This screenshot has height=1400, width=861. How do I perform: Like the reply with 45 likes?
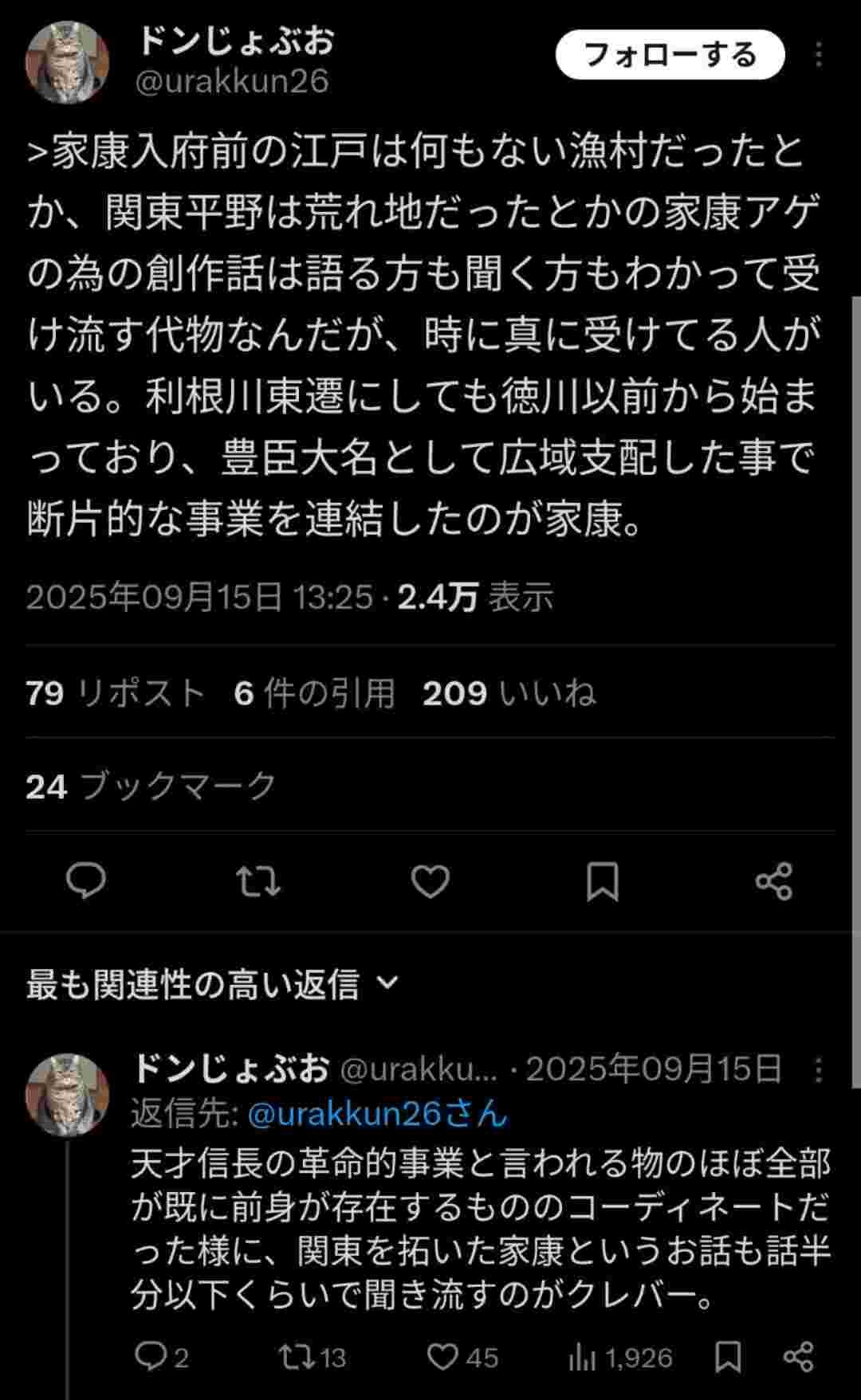[462, 1357]
